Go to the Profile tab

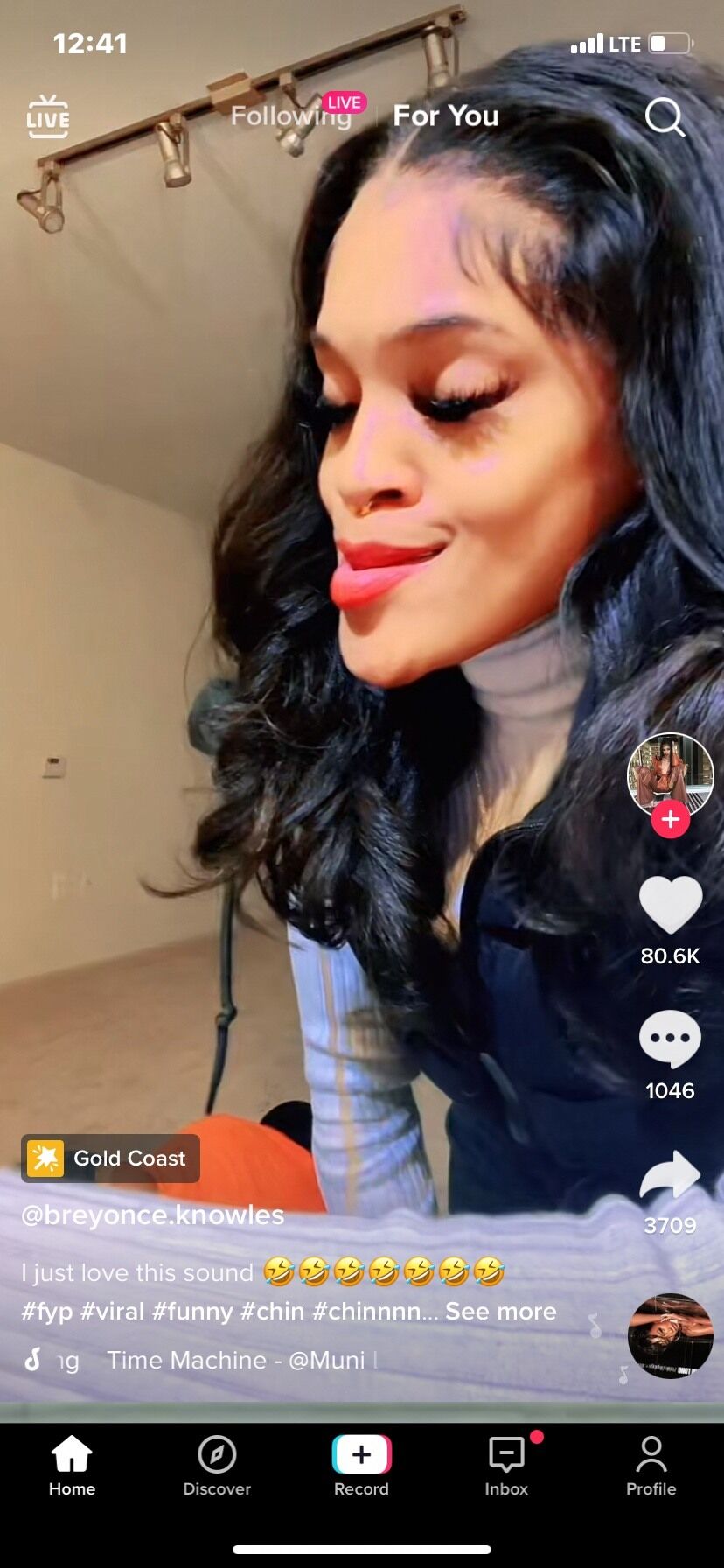point(651,1466)
